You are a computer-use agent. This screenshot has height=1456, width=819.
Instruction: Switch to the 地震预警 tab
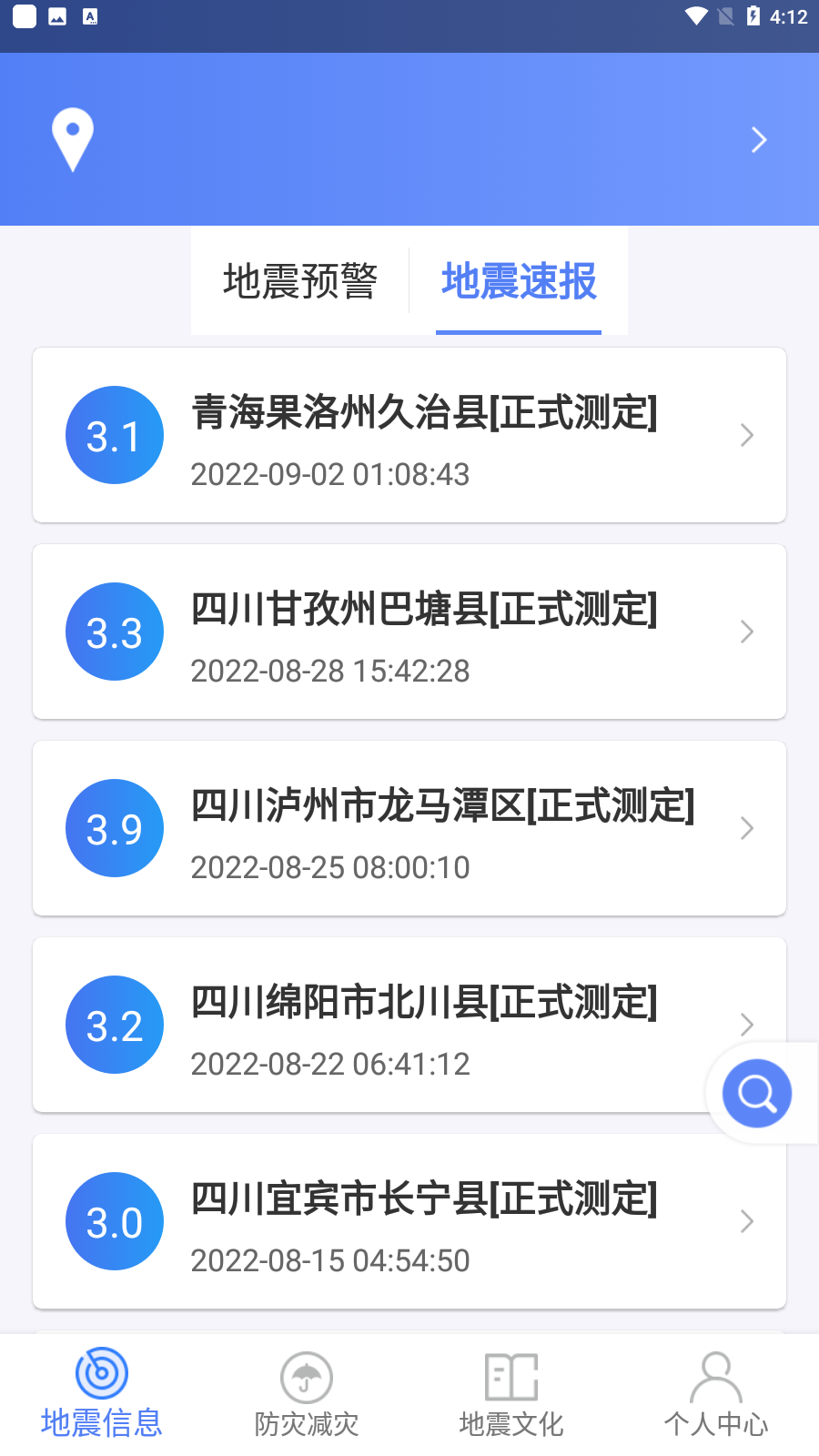300,280
